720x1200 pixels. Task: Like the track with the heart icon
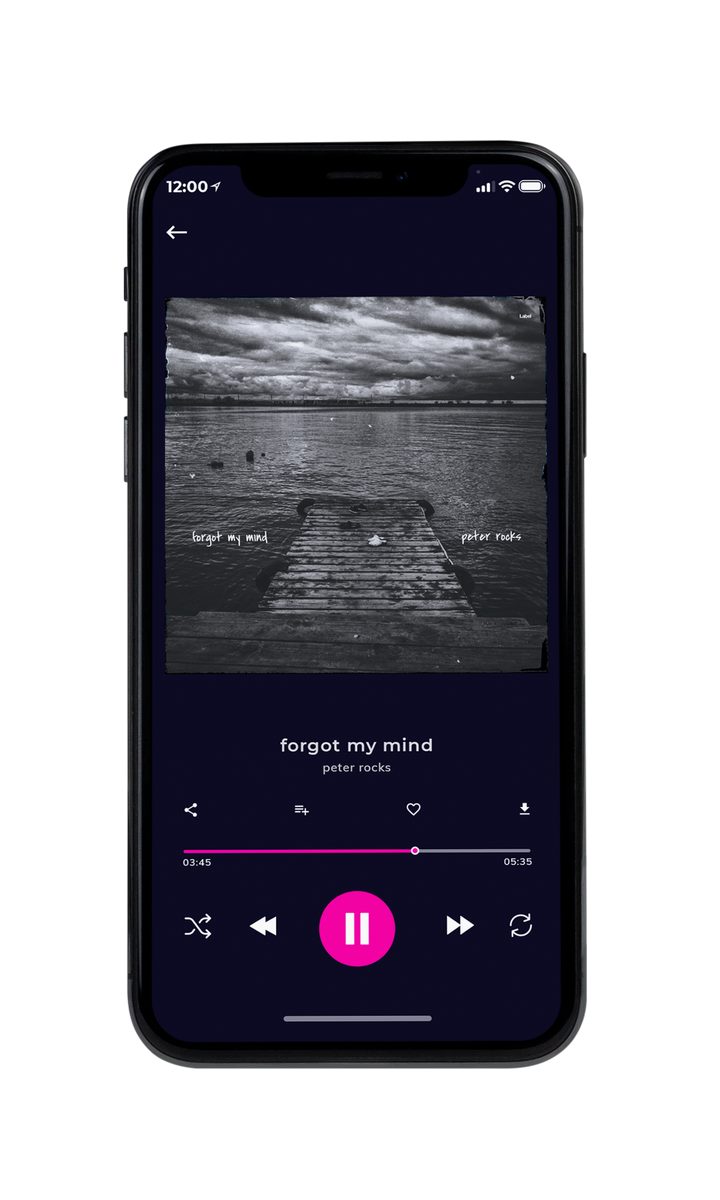click(x=413, y=810)
